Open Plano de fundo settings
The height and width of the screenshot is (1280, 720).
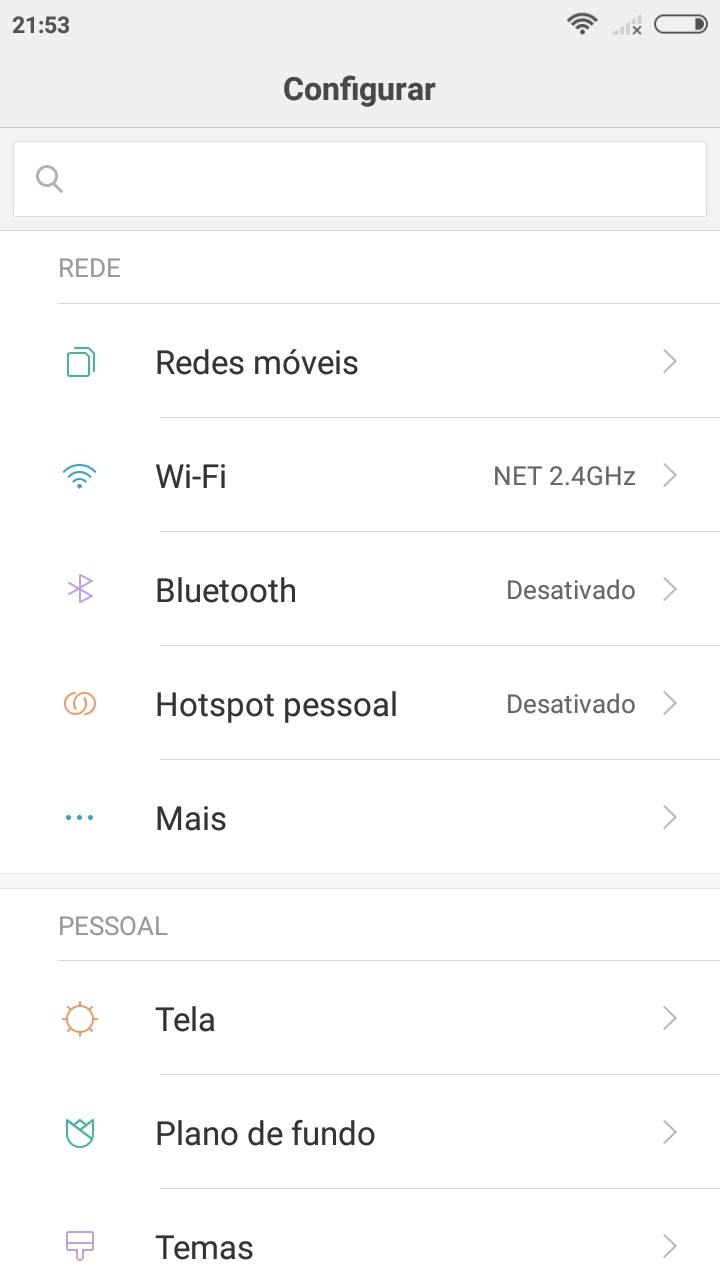pos(360,1133)
